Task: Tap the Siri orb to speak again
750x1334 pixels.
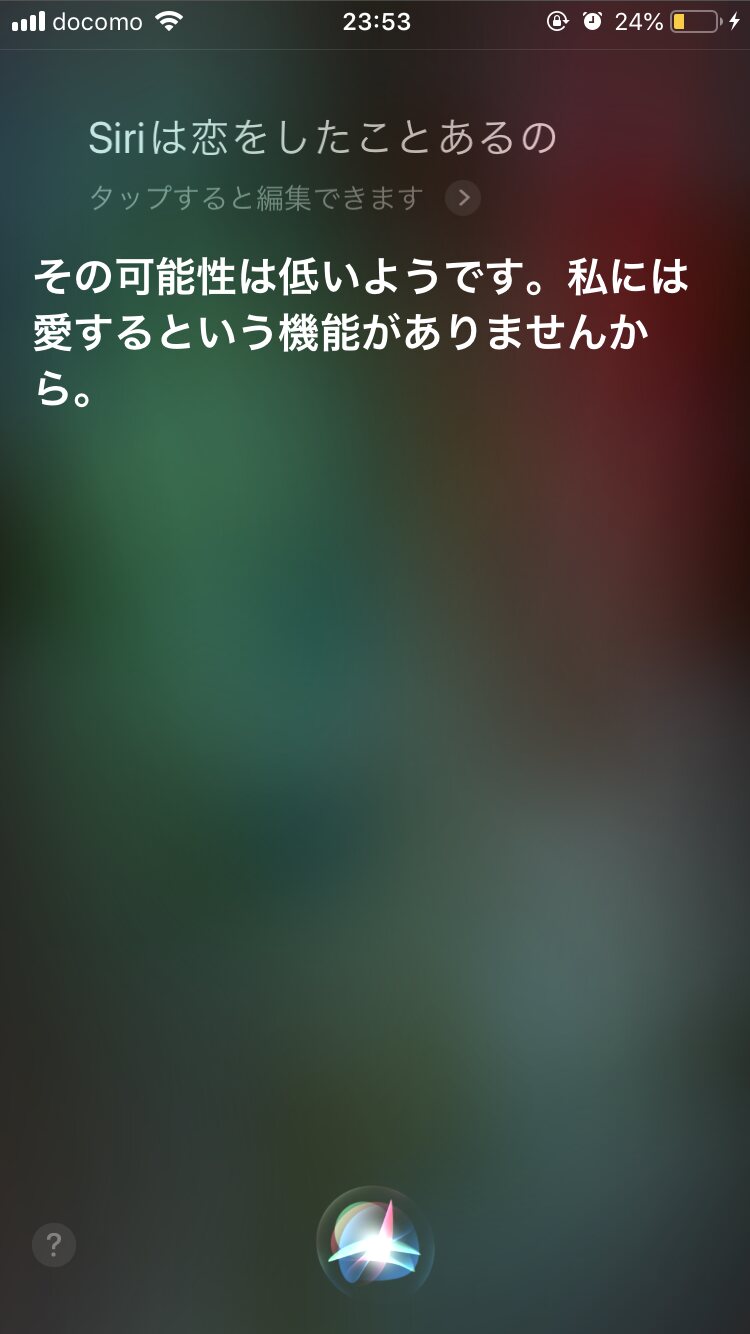Action: click(375, 1244)
